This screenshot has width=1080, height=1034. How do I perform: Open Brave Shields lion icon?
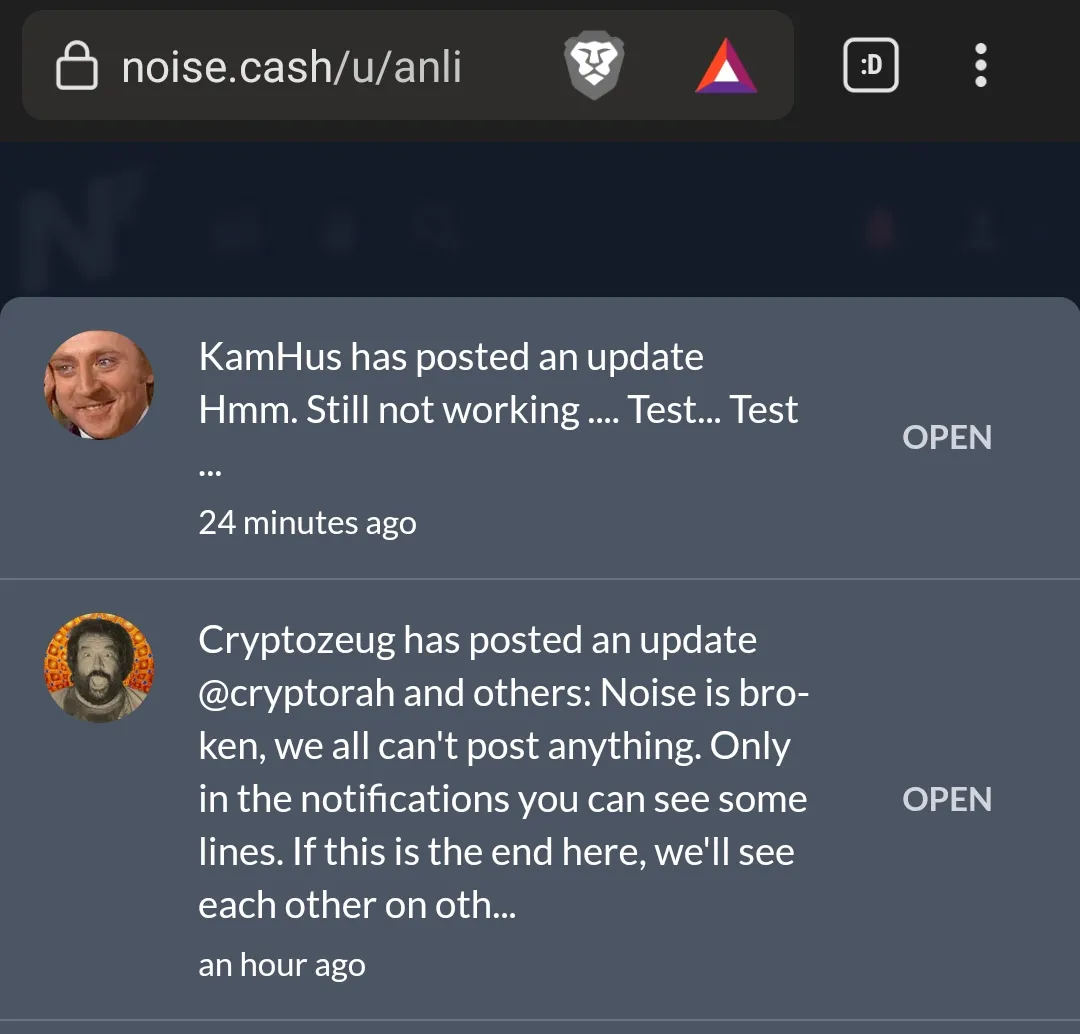click(594, 67)
